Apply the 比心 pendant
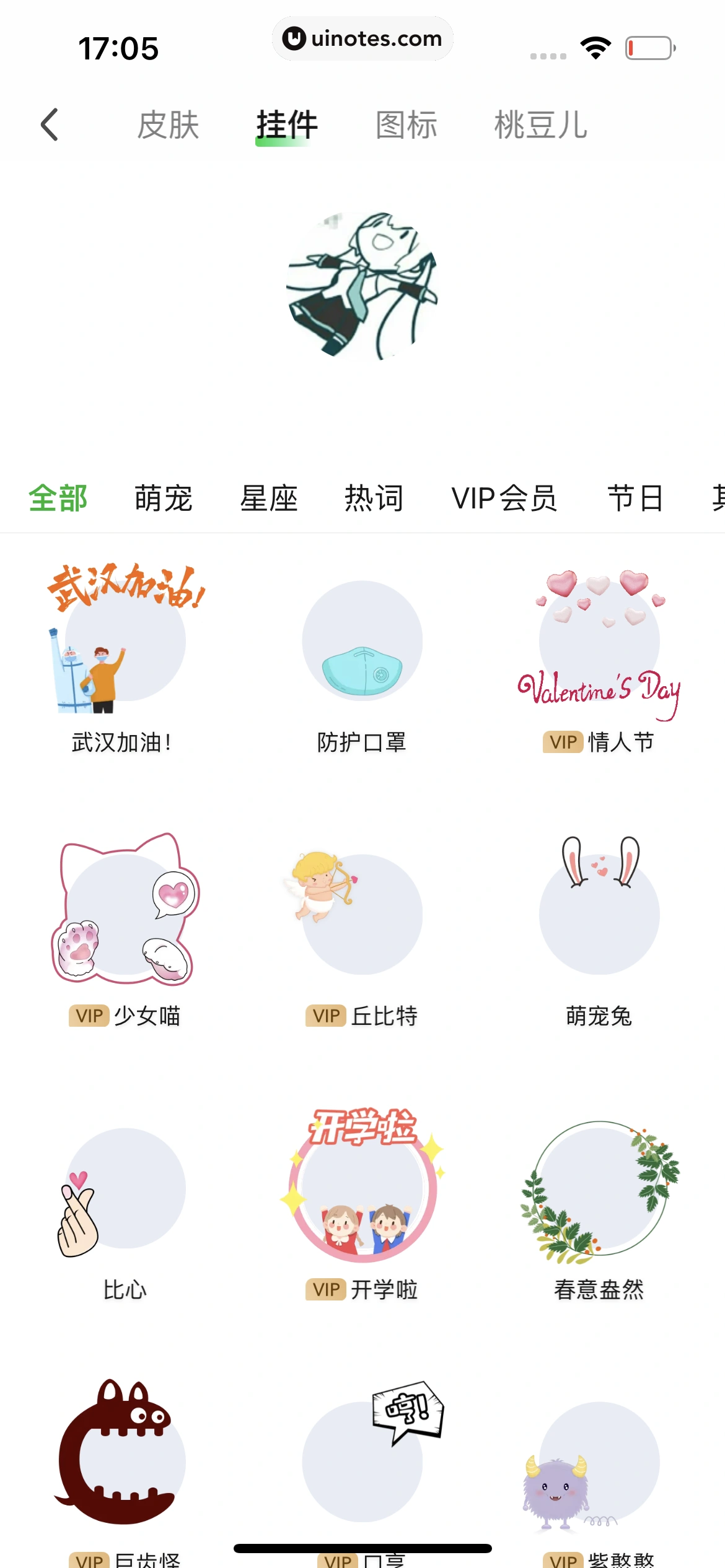 coord(125,1188)
